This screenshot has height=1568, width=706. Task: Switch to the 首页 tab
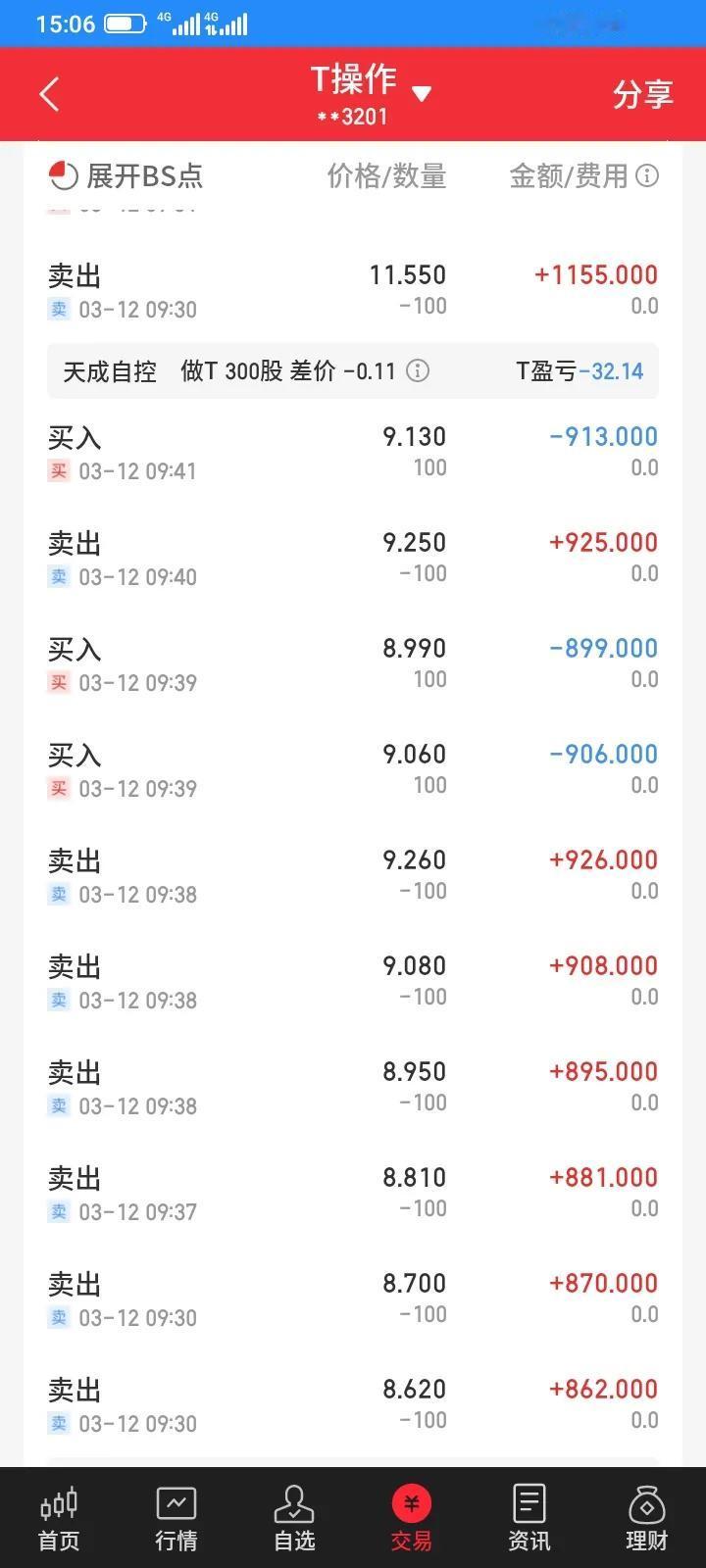[59, 1519]
